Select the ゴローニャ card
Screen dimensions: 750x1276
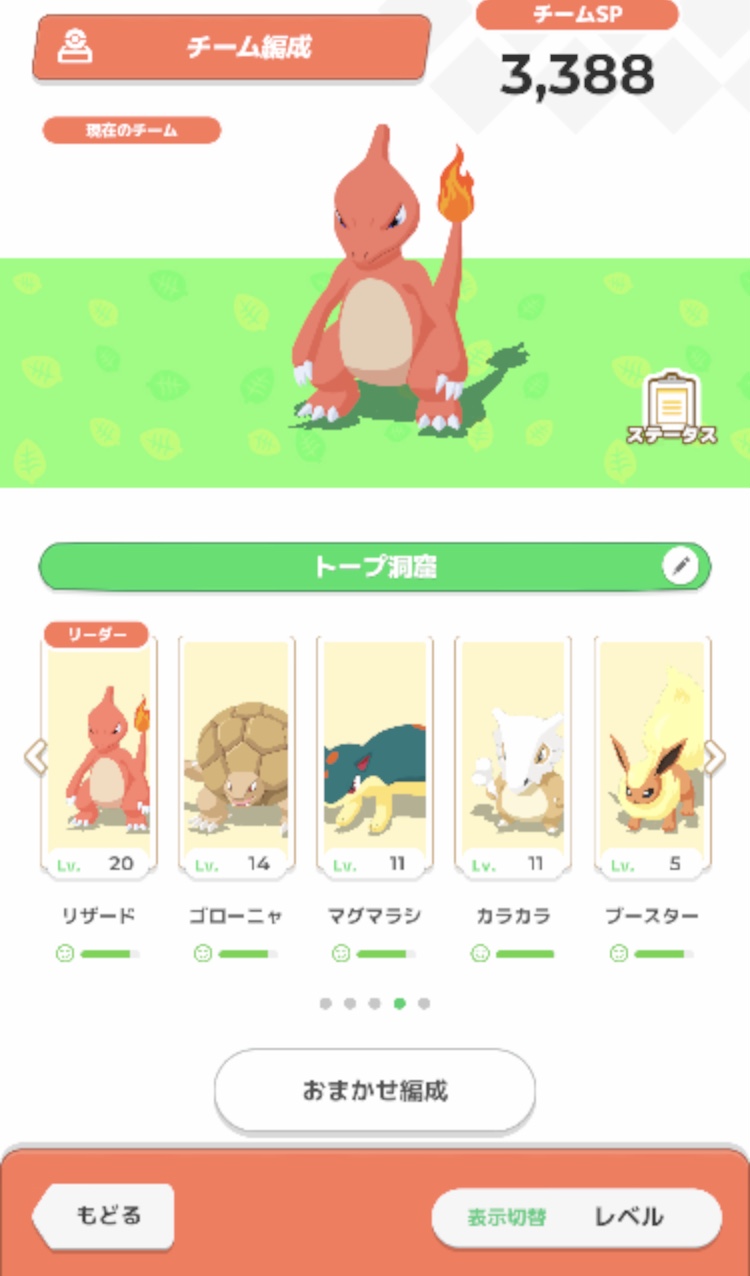click(237, 757)
